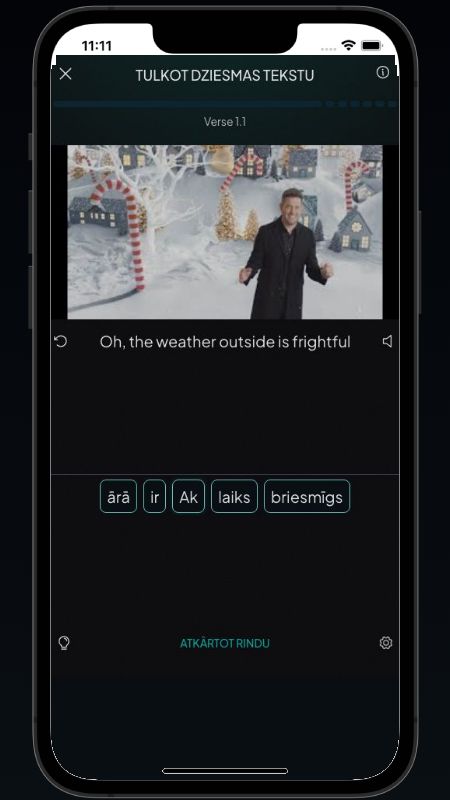This screenshot has width=450, height=800.
Task: Open settings gear icon
Action: click(386, 643)
